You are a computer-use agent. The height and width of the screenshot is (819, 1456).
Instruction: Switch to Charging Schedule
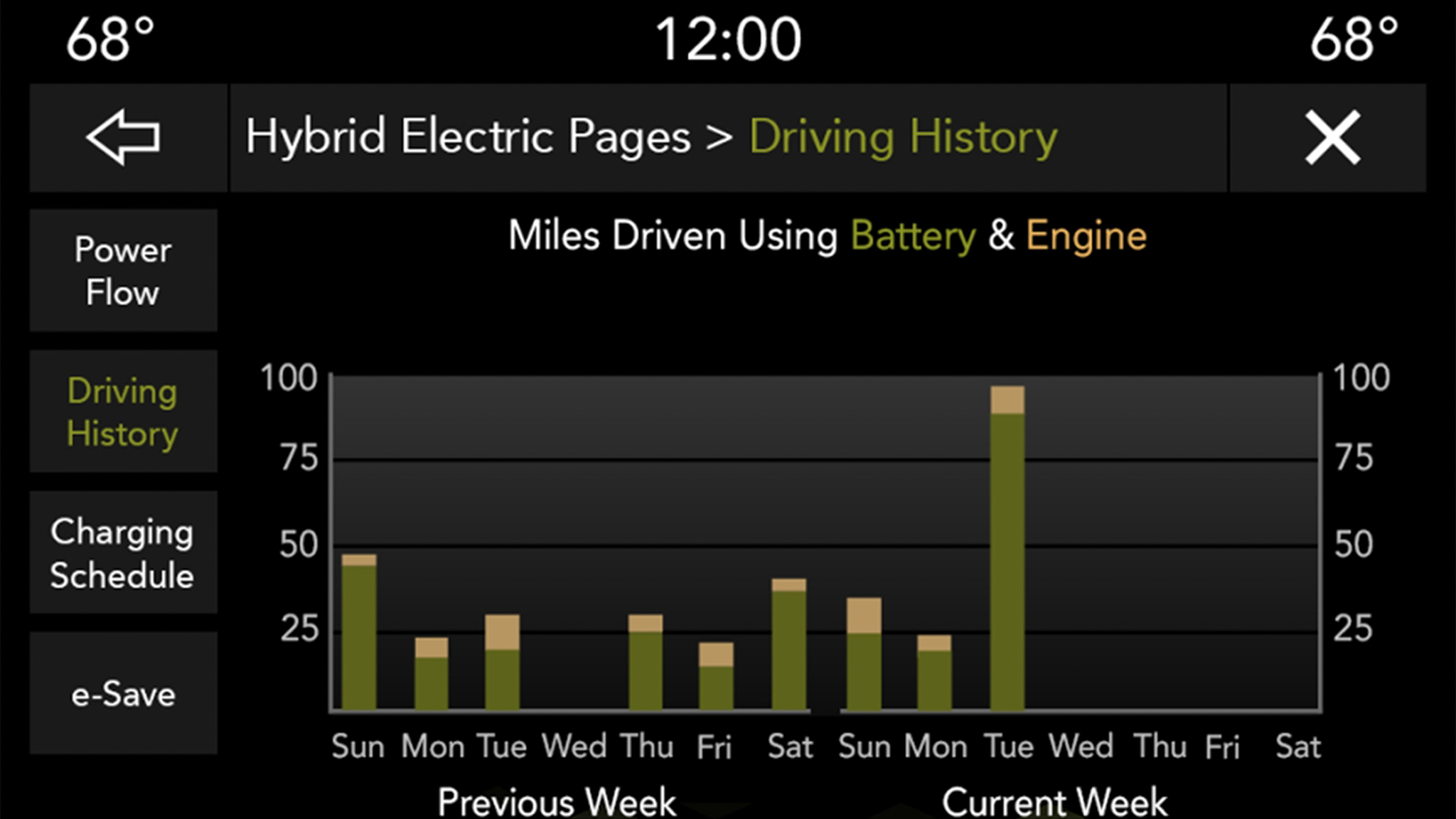pyautogui.click(x=123, y=552)
